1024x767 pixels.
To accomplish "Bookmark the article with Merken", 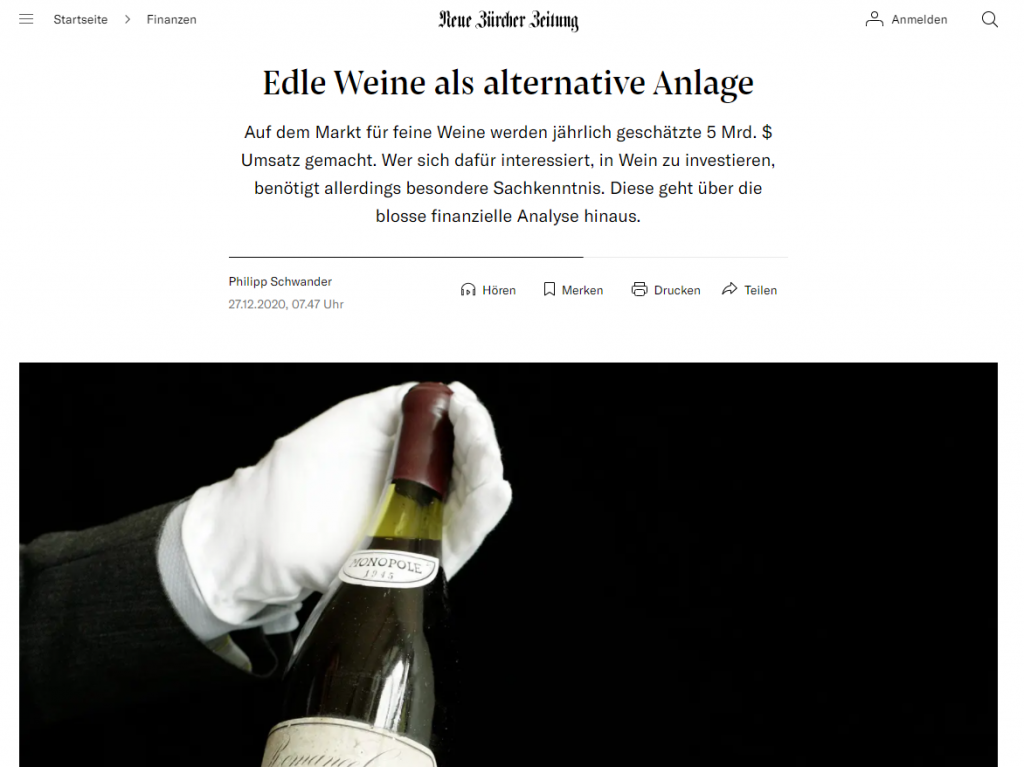I will (x=573, y=290).
